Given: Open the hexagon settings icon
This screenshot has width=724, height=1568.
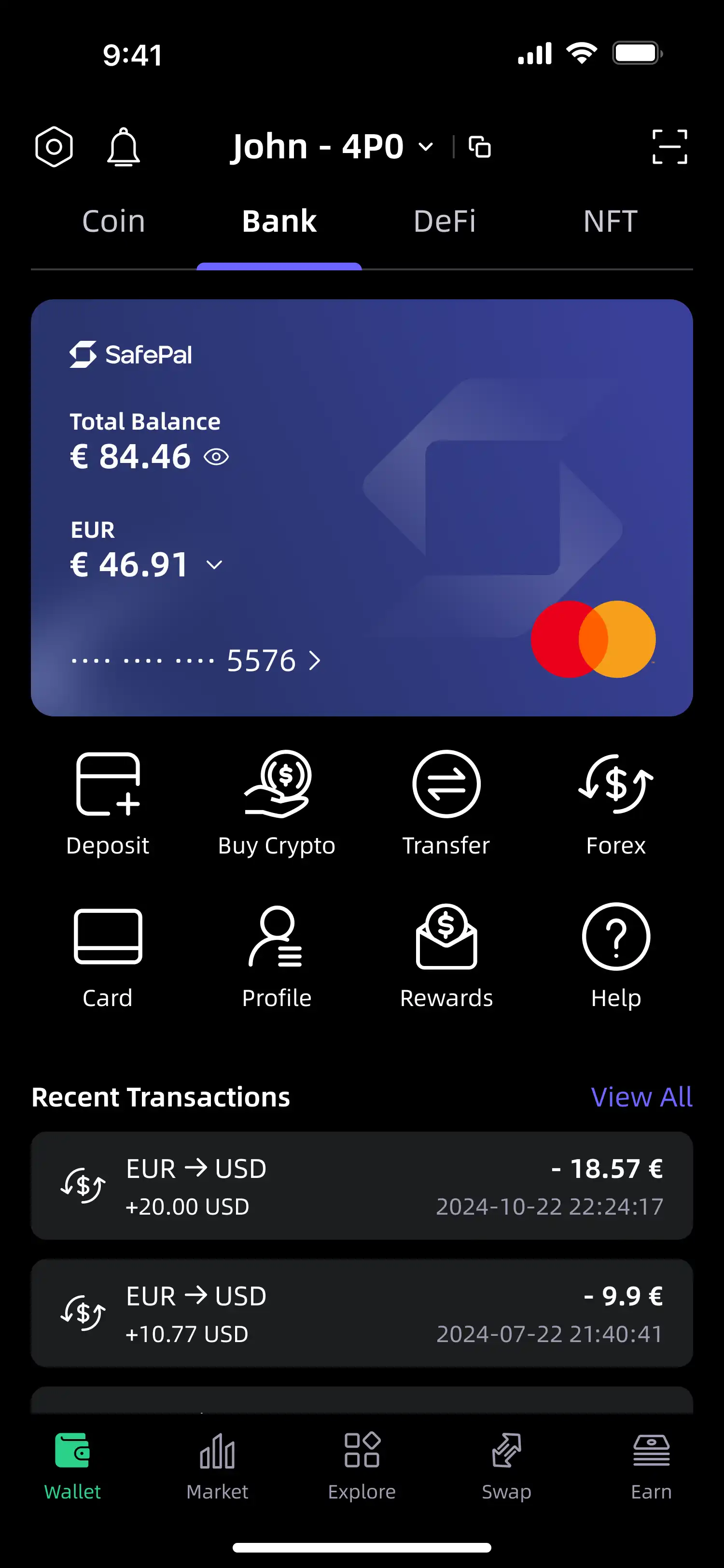Looking at the screenshot, I should pos(54,147).
